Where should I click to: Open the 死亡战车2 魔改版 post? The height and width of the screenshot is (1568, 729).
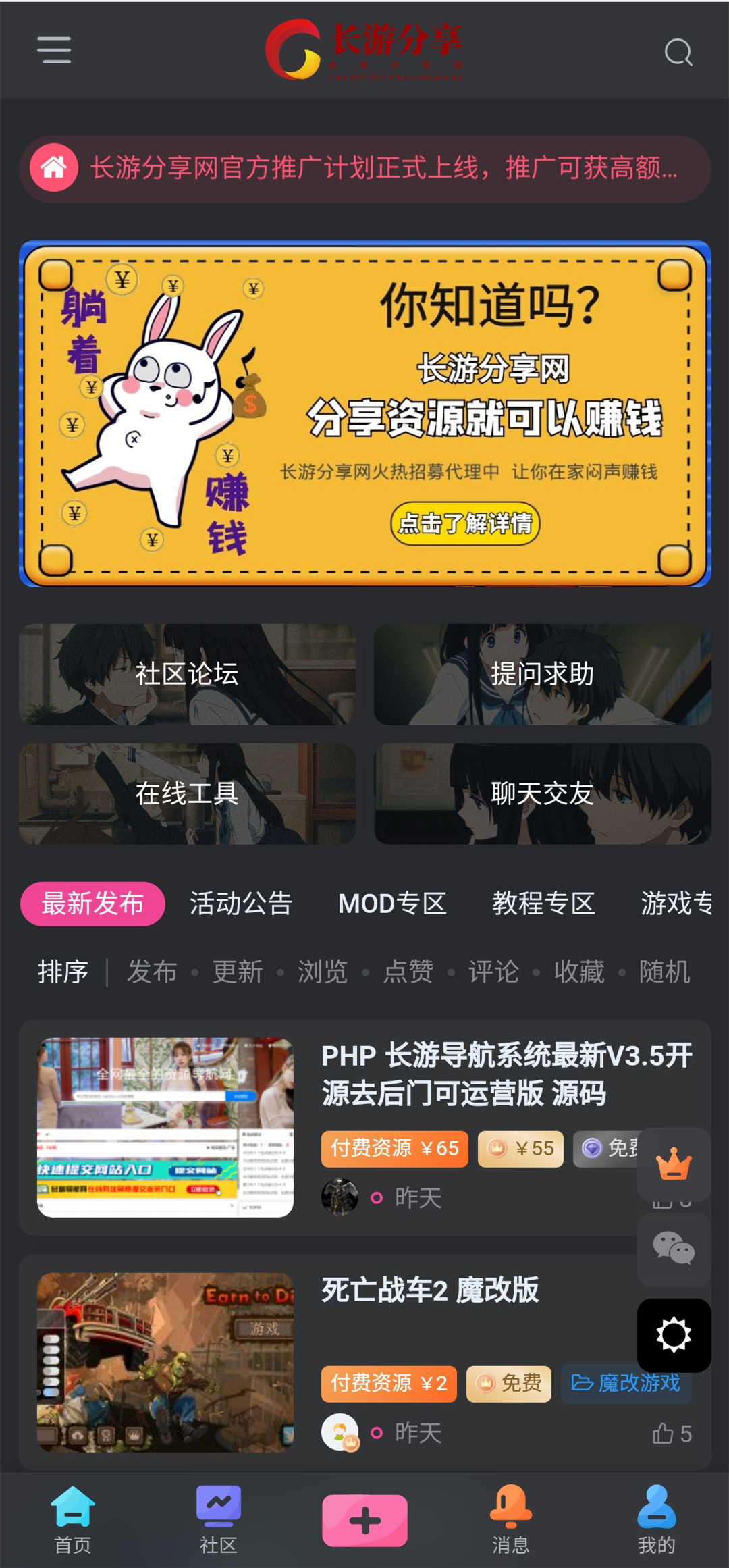click(430, 1290)
